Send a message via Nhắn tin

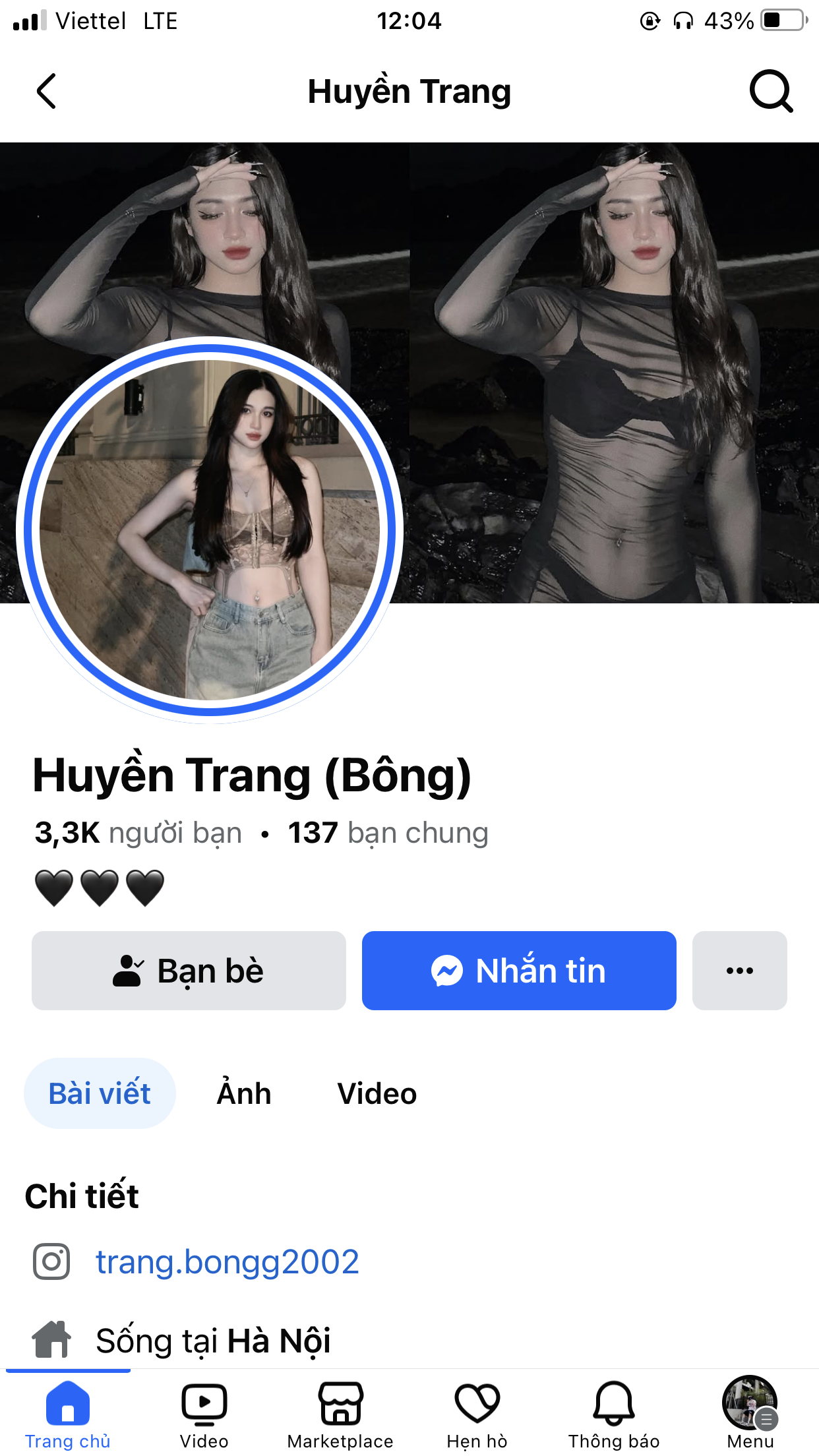[x=519, y=971]
